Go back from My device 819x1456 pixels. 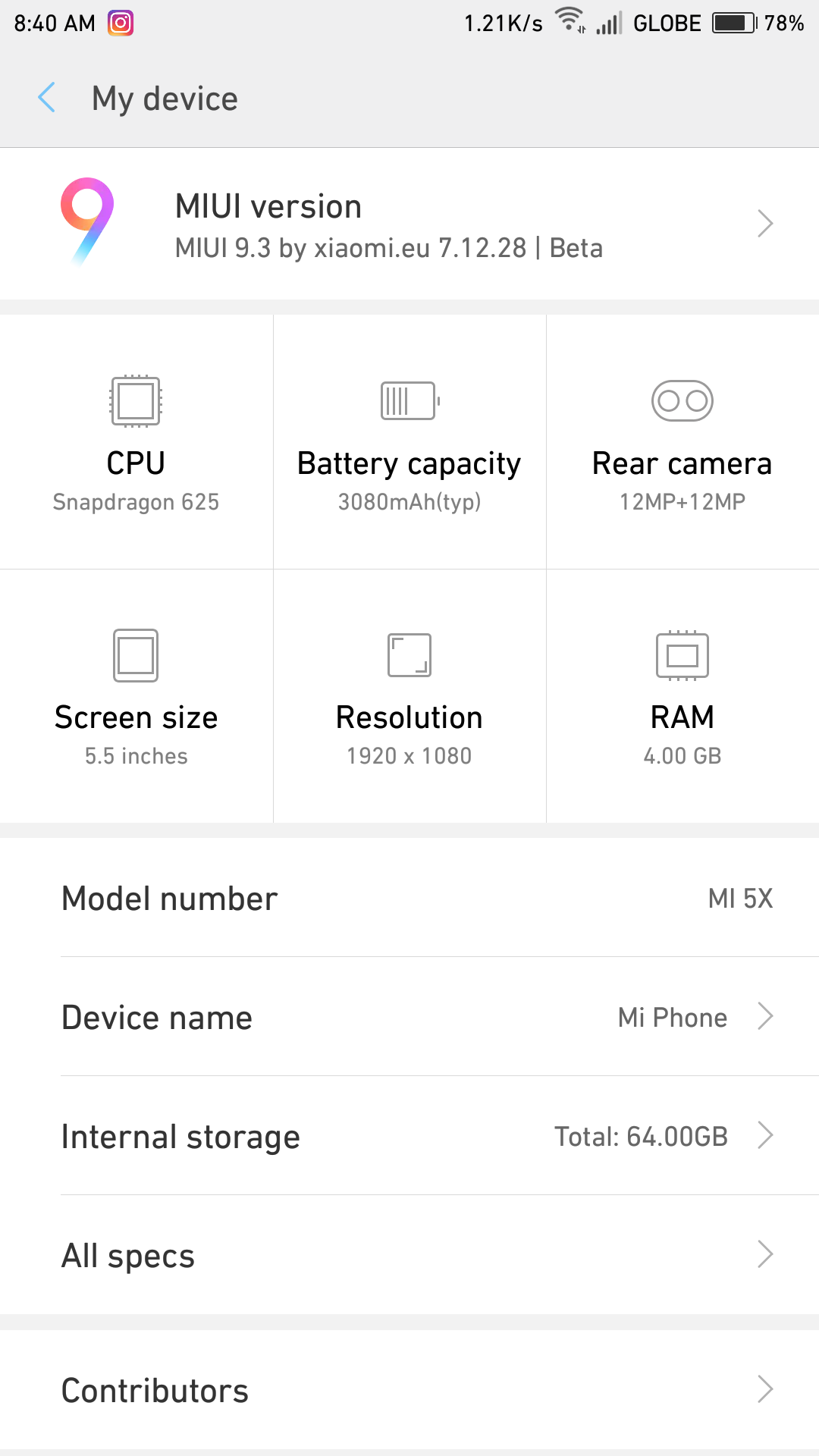coord(47,98)
